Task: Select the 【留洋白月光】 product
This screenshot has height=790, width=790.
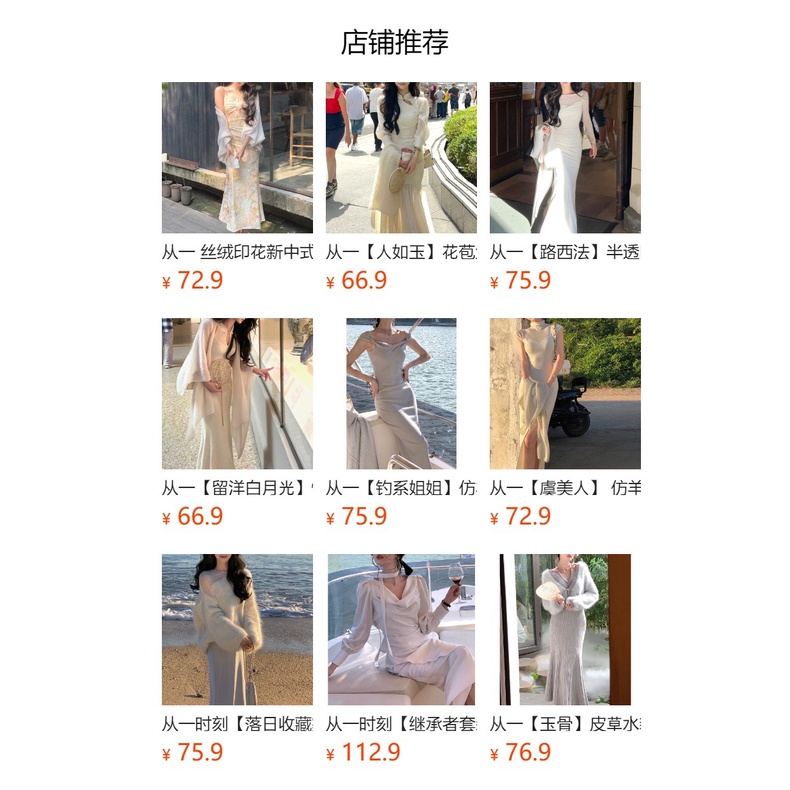Action: [x=237, y=394]
